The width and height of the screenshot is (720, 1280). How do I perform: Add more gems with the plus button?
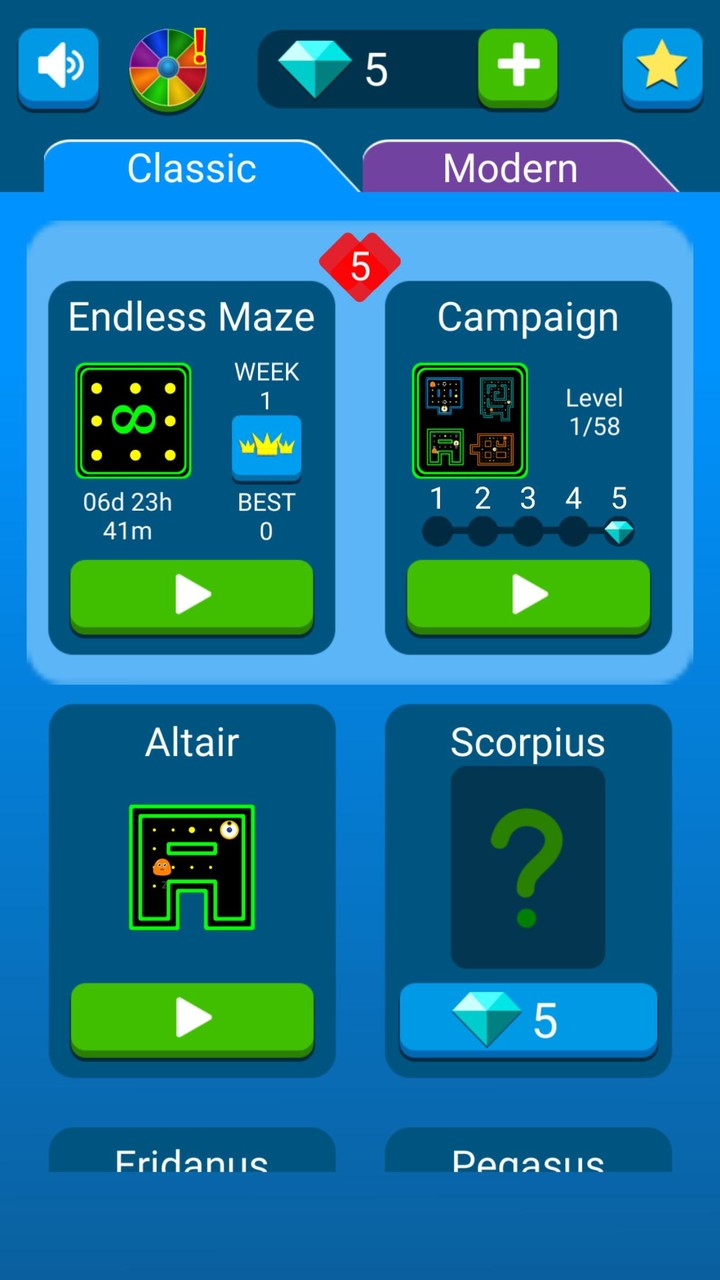coord(517,66)
